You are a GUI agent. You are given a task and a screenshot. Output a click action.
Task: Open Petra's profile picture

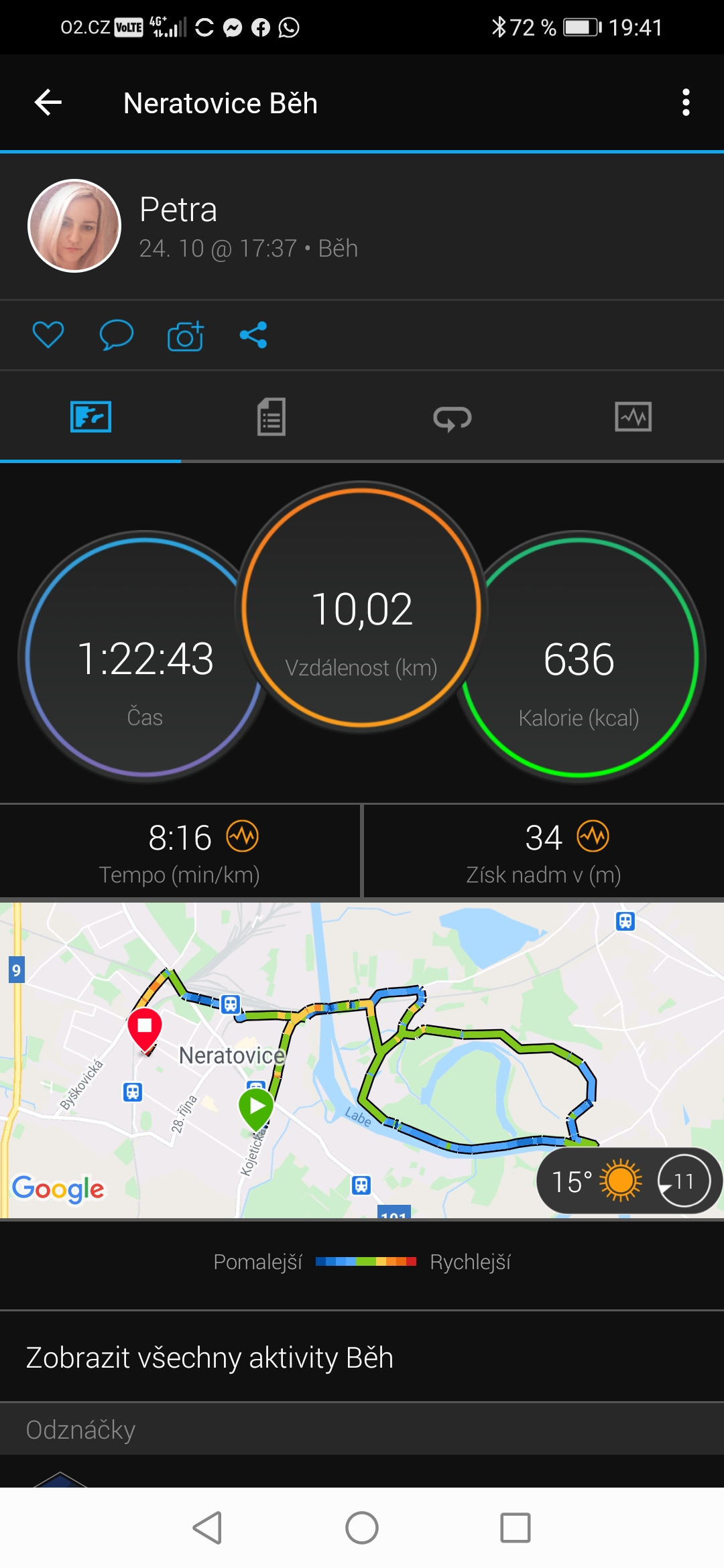[x=74, y=226]
